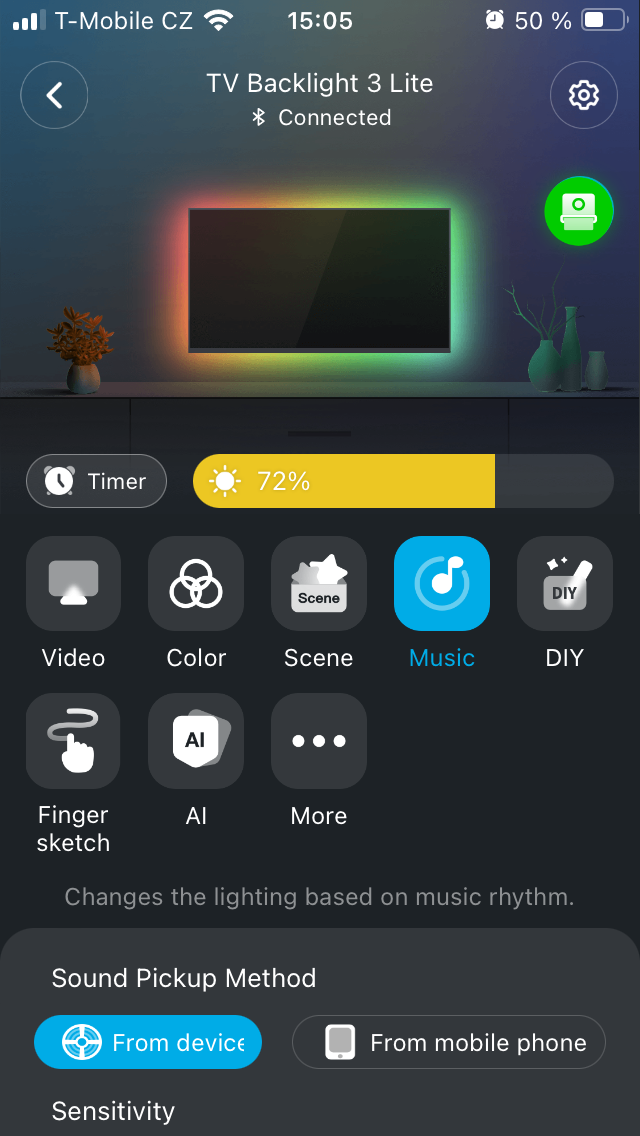This screenshot has height=1136, width=640.
Task: Show More lighting modes
Action: [319, 742]
